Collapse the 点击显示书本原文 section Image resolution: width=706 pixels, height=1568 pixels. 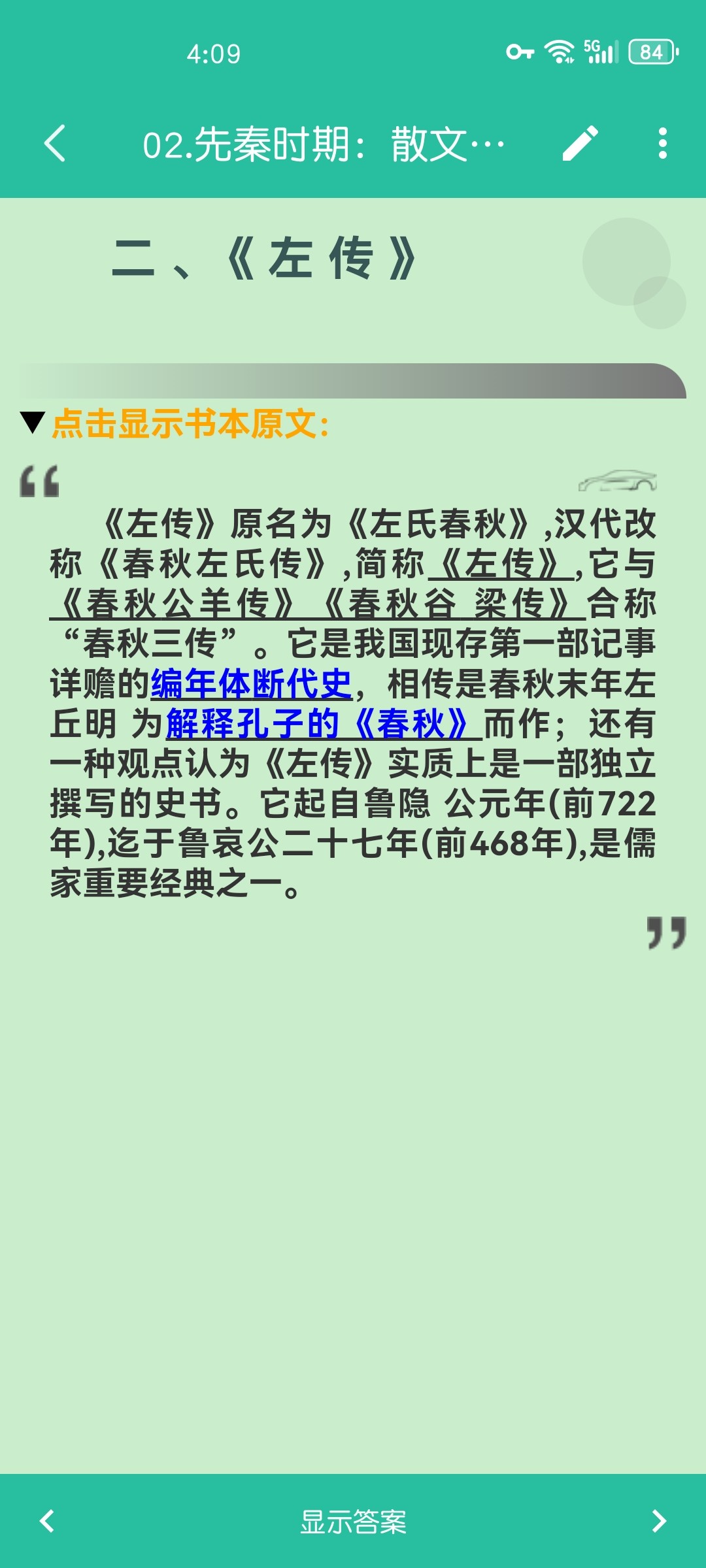175,423
